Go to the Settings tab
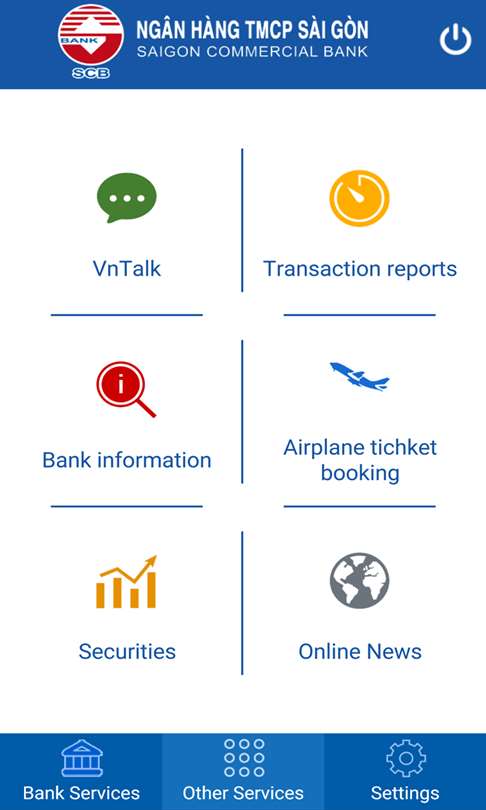Image resolution: width=486 pixels, height=810 pixels. (405, 771)
